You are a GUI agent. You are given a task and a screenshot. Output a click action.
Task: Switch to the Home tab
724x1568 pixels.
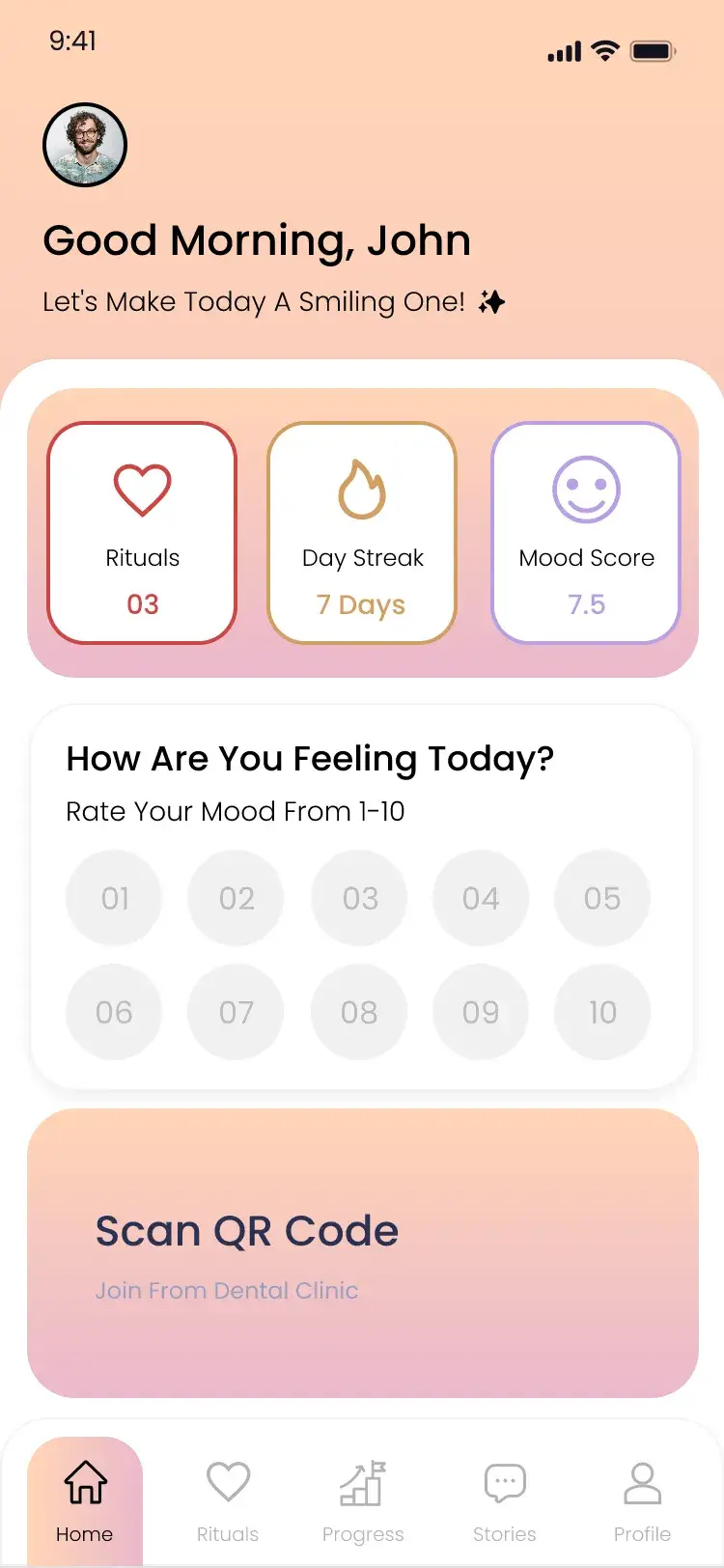[x=85, y=1501]
